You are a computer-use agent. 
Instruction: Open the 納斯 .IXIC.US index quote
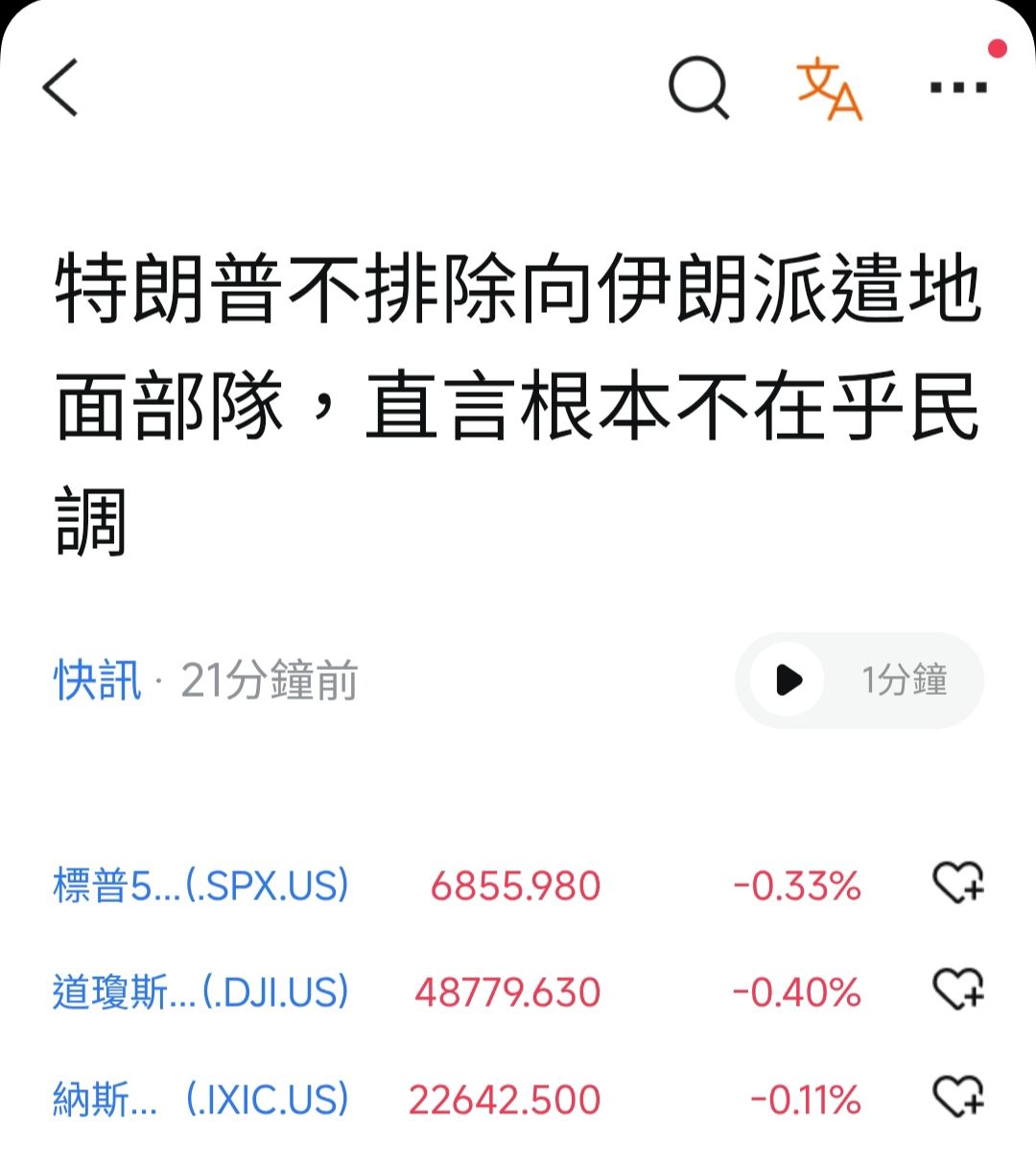200,1099
